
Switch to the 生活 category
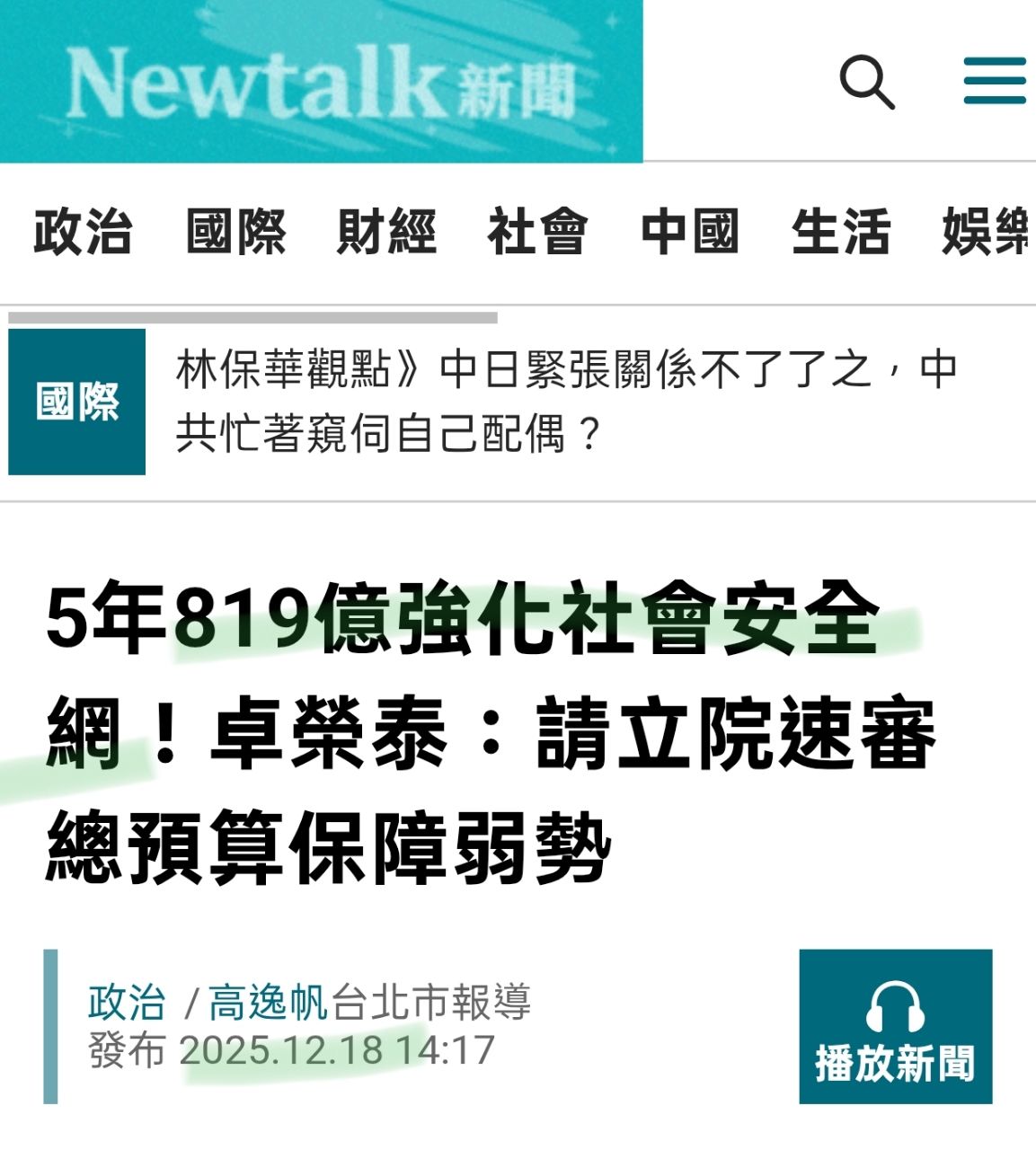pos(841,232)
